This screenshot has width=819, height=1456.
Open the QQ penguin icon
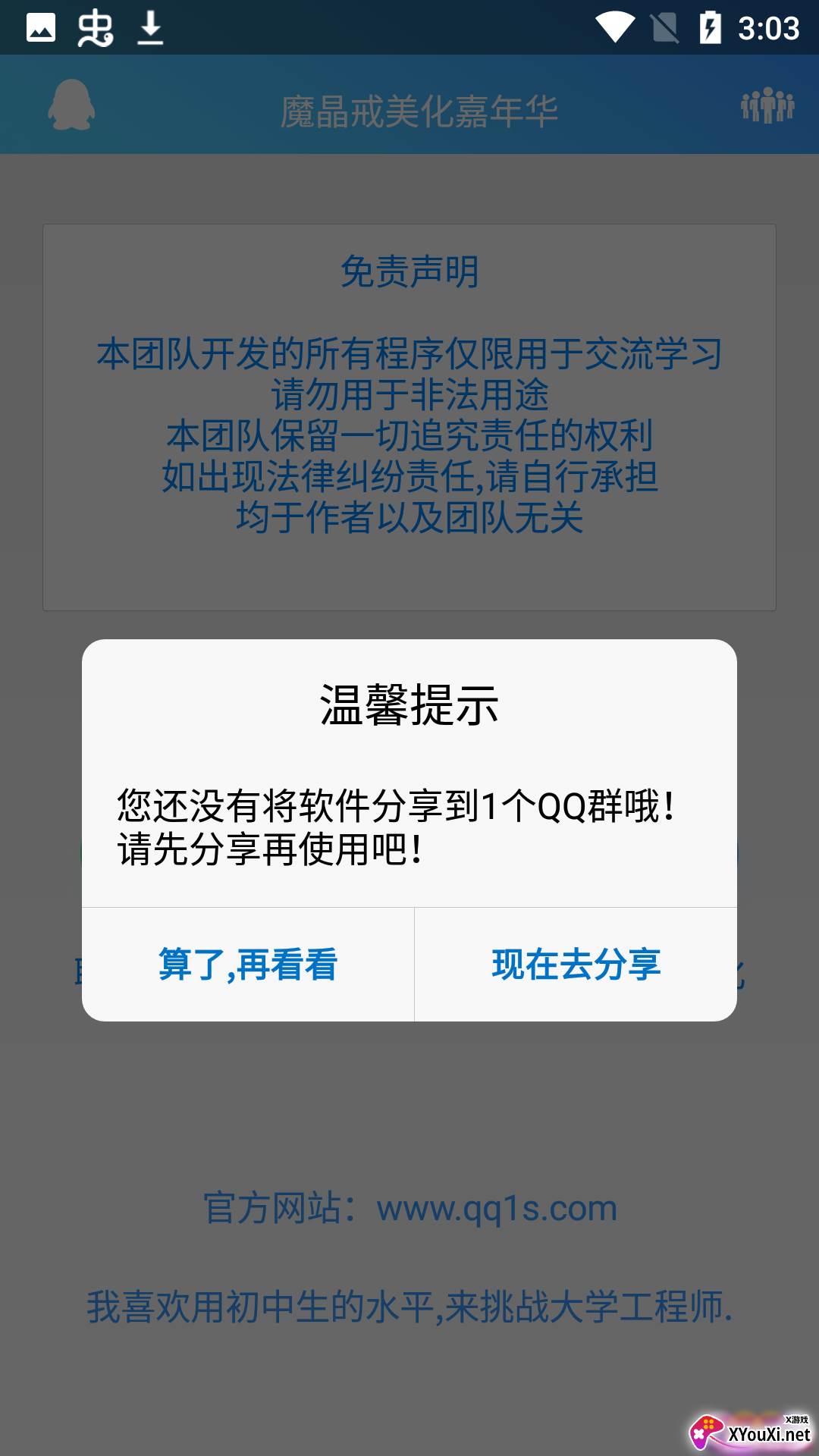coord(71,105)
